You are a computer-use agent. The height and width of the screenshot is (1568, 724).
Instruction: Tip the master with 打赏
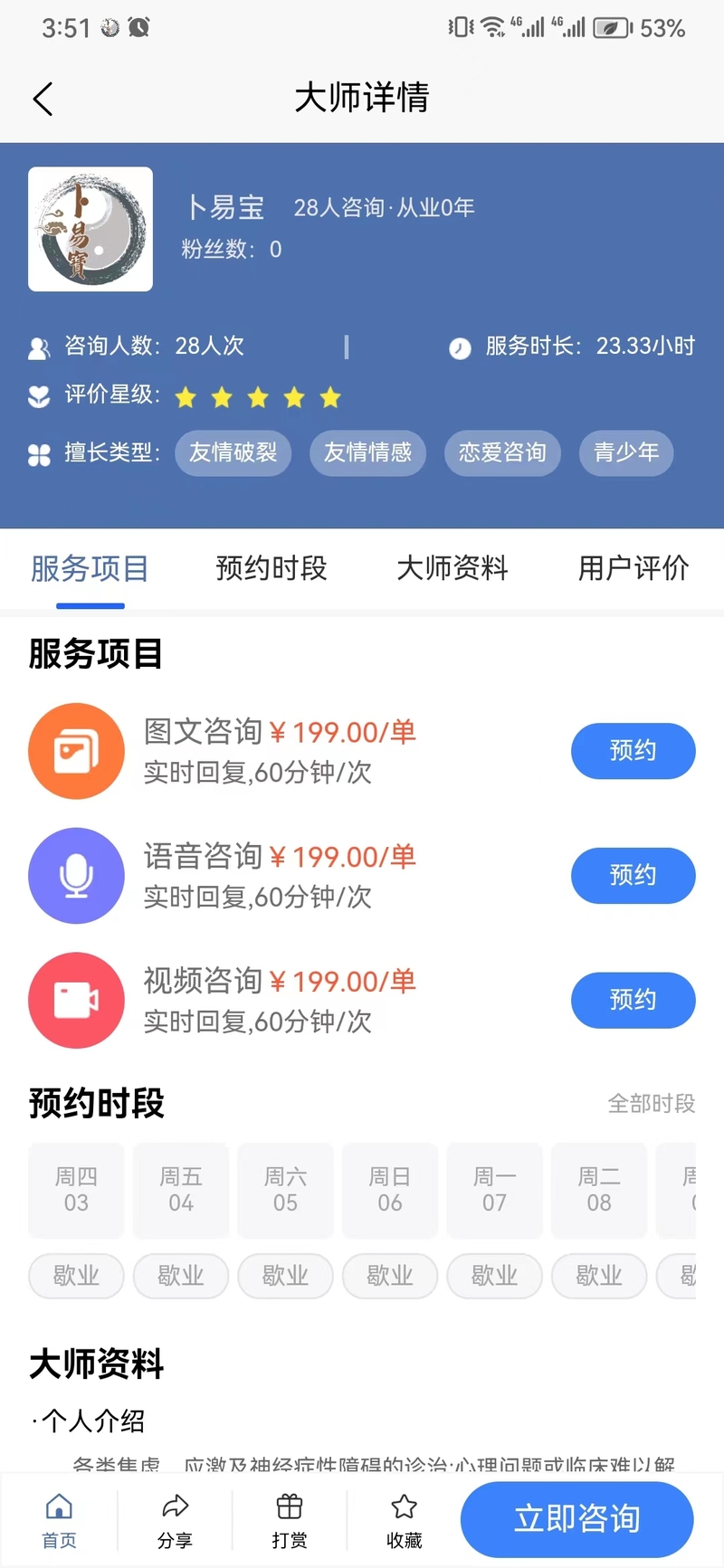click(290, 1521)
